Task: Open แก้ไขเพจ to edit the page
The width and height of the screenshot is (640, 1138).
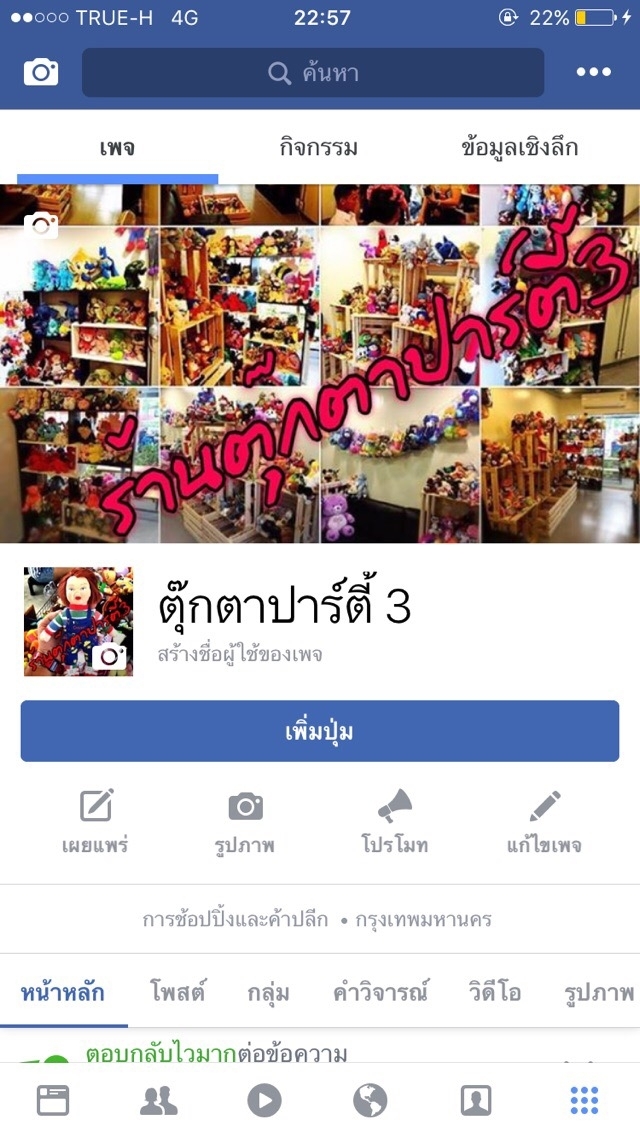Action: [545, 822]
